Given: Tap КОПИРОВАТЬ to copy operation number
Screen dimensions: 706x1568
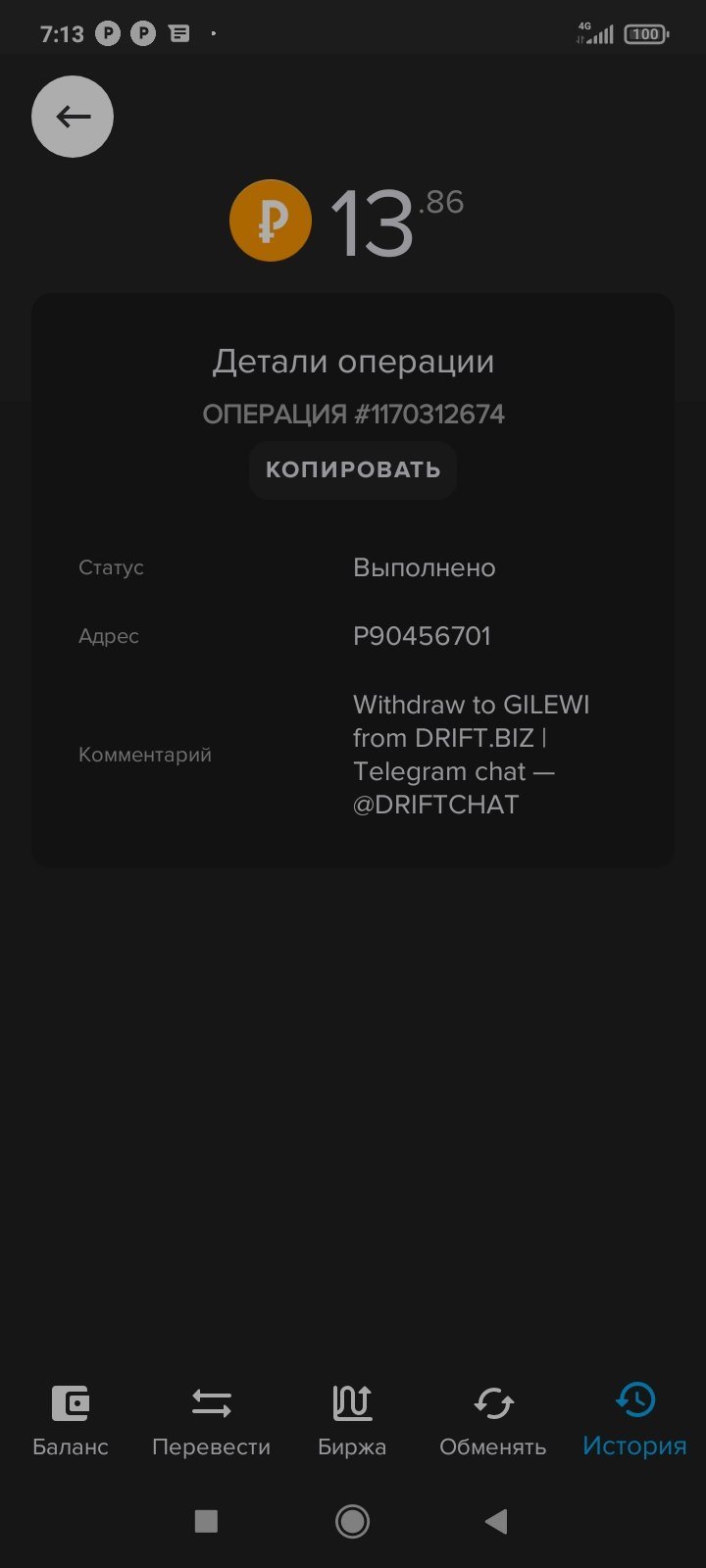Looking at the screenshot, I should 353,470.
